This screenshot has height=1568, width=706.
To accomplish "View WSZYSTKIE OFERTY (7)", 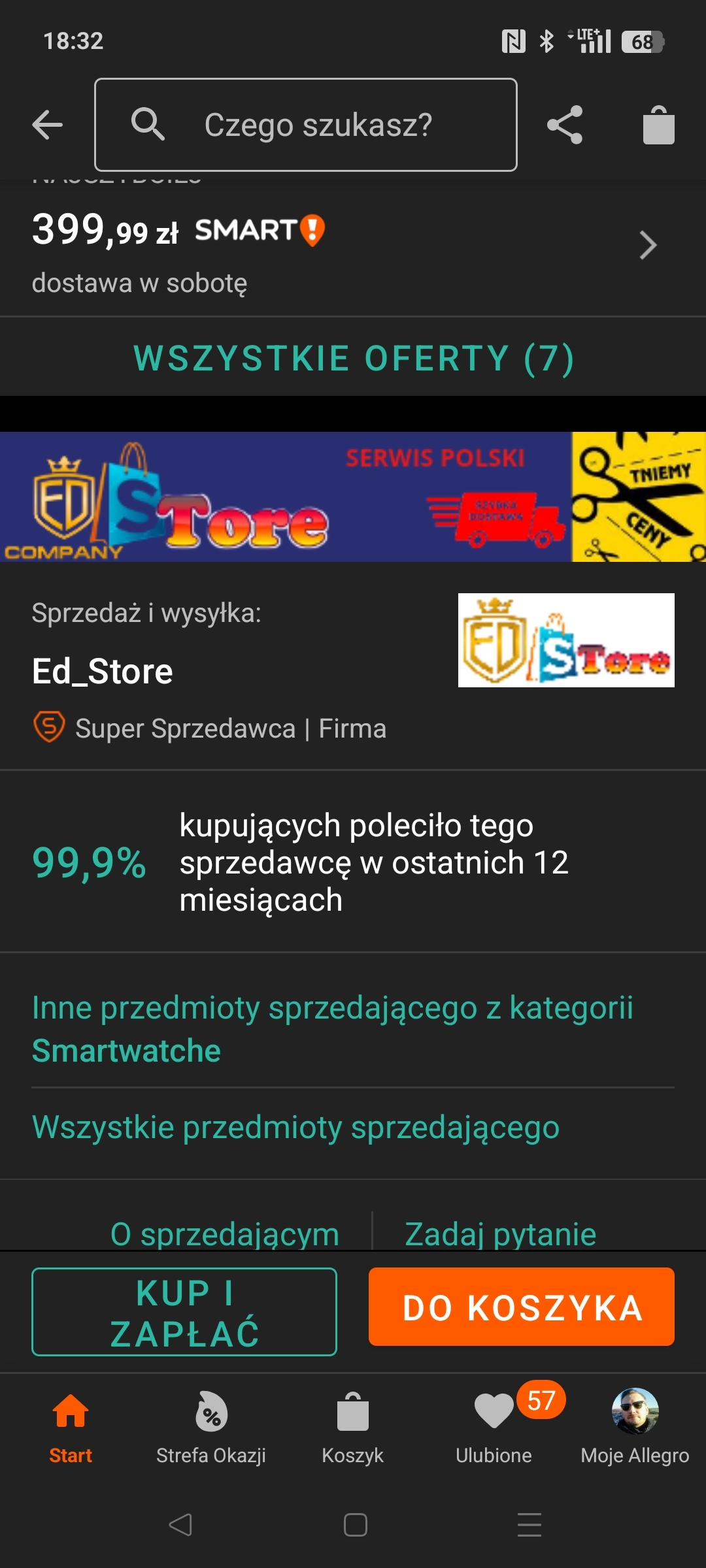I will point(353,358).
